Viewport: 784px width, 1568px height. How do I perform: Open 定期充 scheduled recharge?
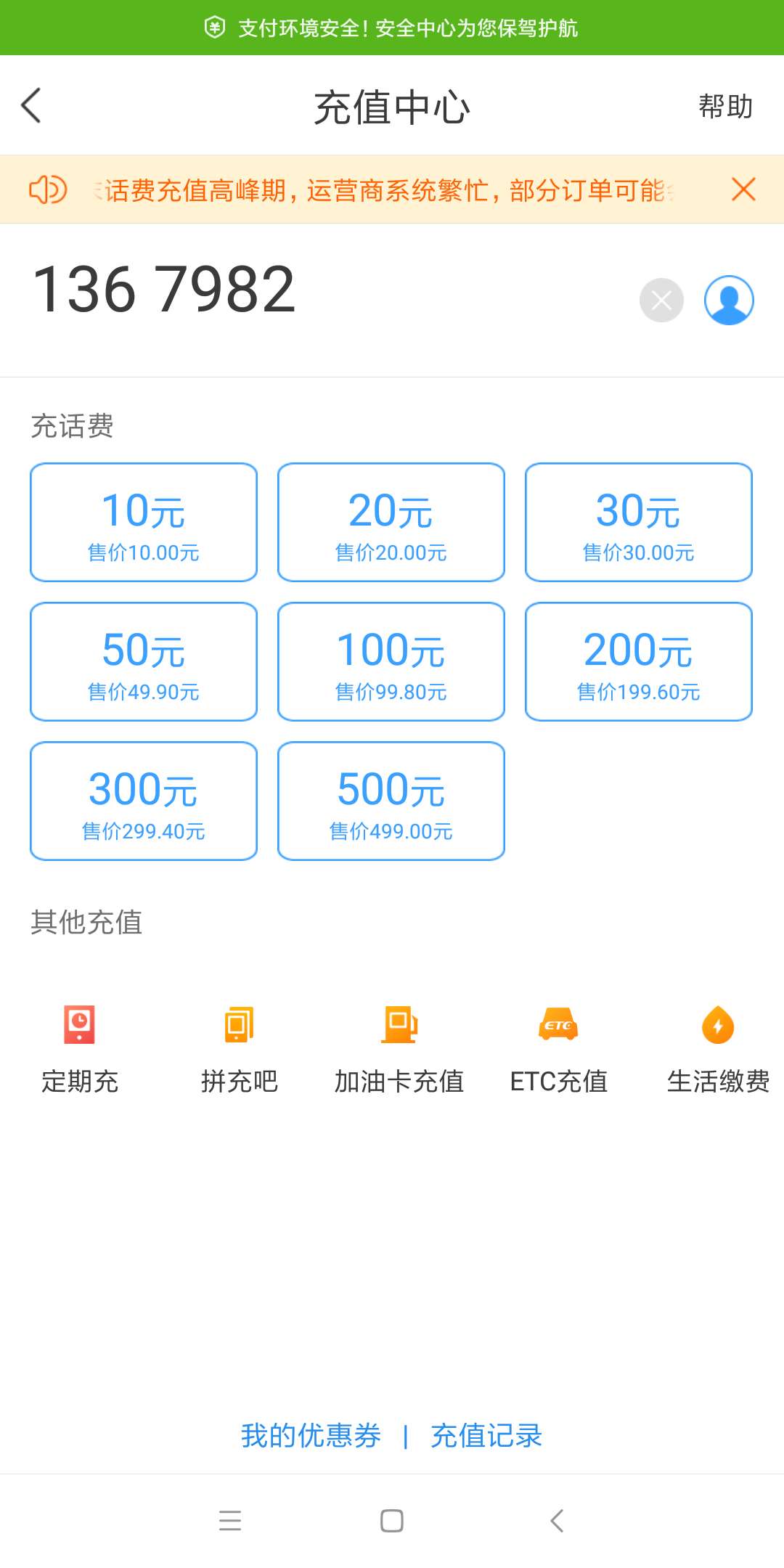coord(80,1049)
